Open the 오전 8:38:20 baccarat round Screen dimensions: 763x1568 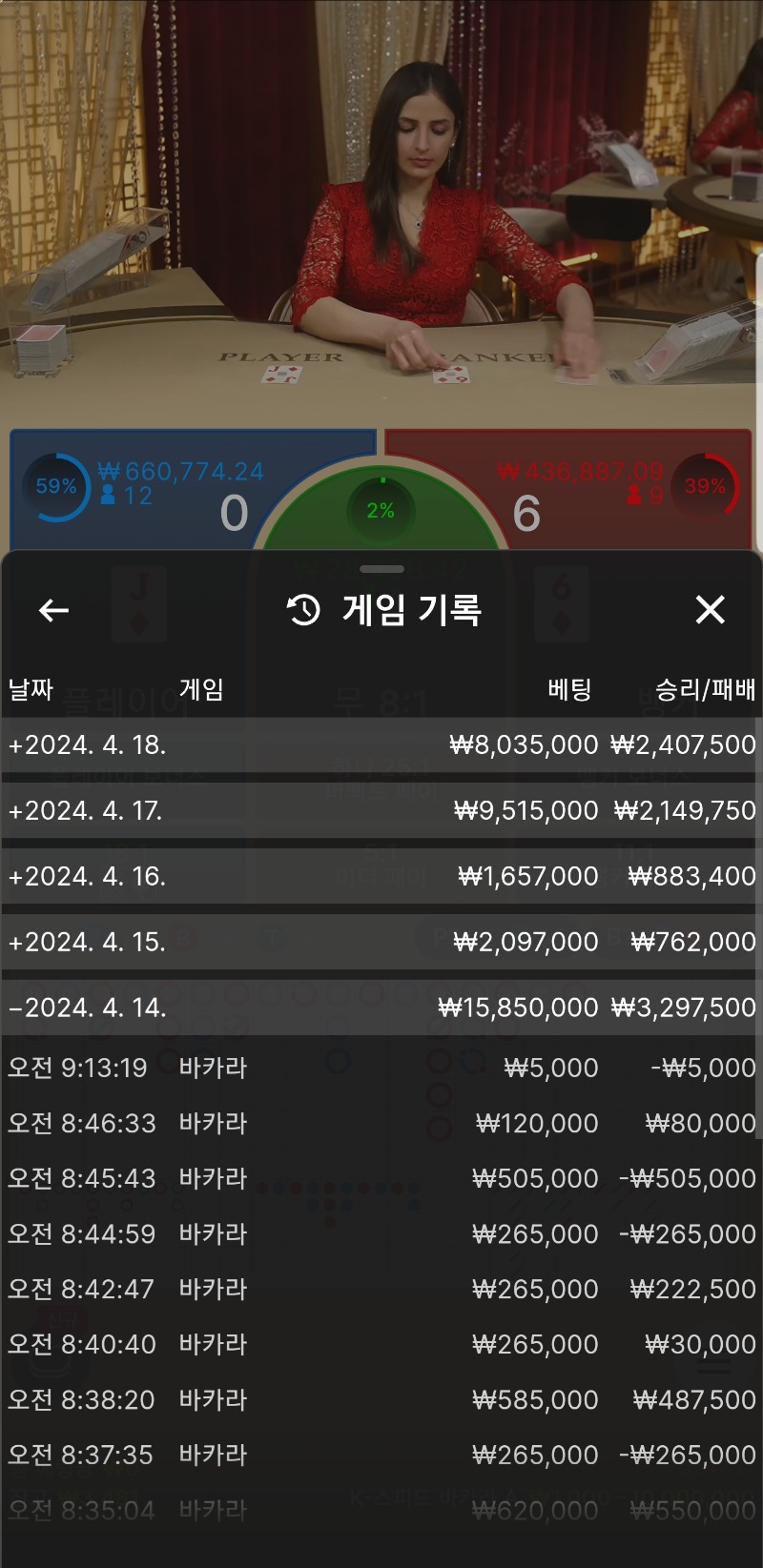click(x=381, y=1399)
